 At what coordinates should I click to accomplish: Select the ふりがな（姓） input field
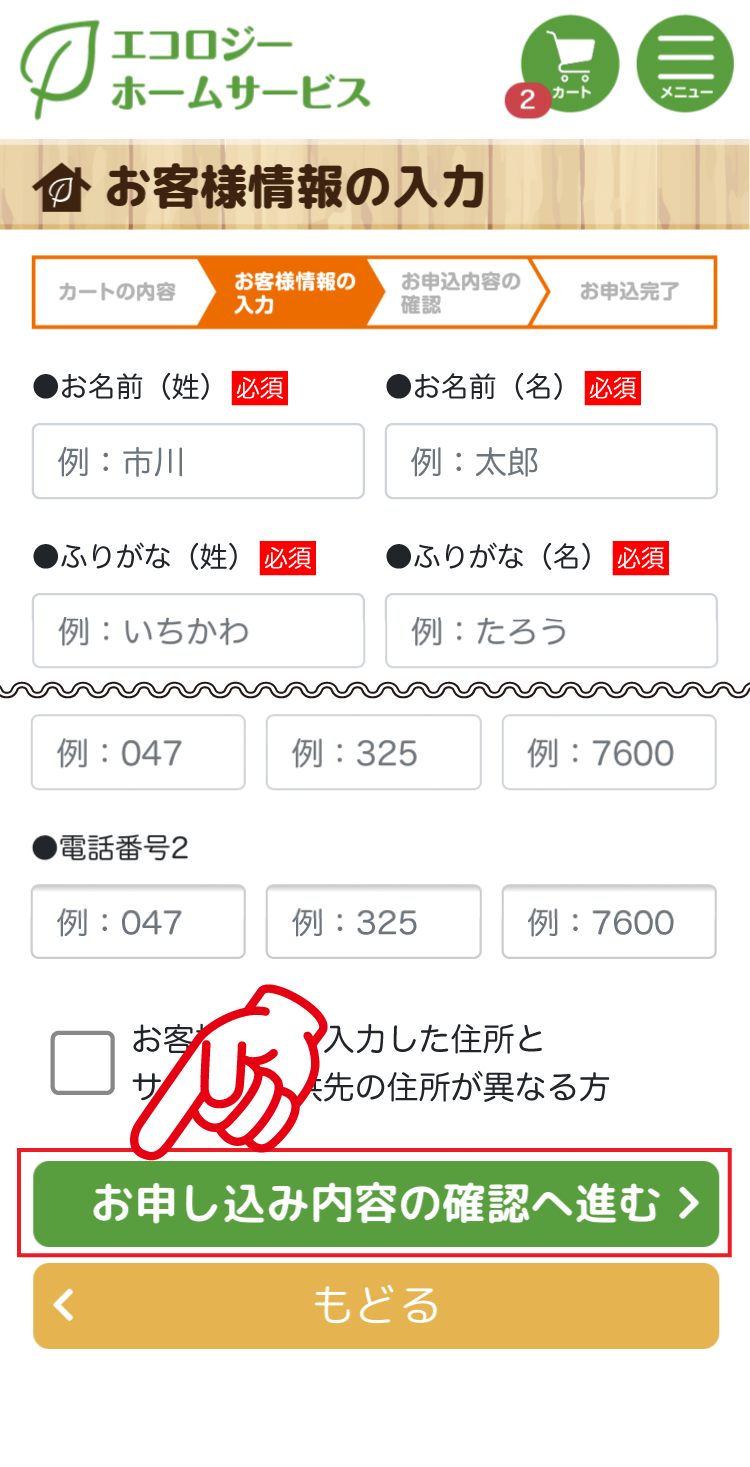tap(198, 631)
